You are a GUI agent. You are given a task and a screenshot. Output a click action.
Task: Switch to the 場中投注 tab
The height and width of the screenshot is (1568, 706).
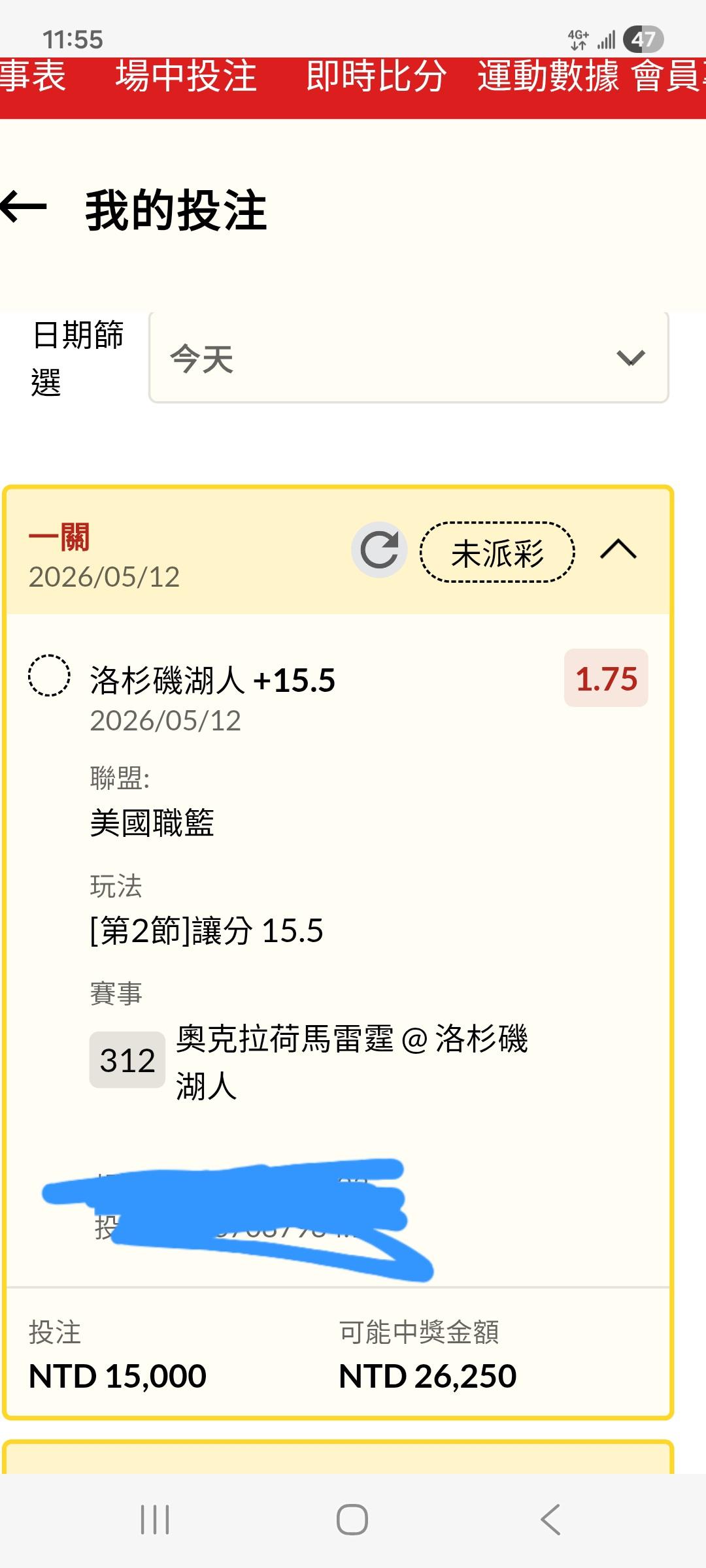click(x=186, y=76)
